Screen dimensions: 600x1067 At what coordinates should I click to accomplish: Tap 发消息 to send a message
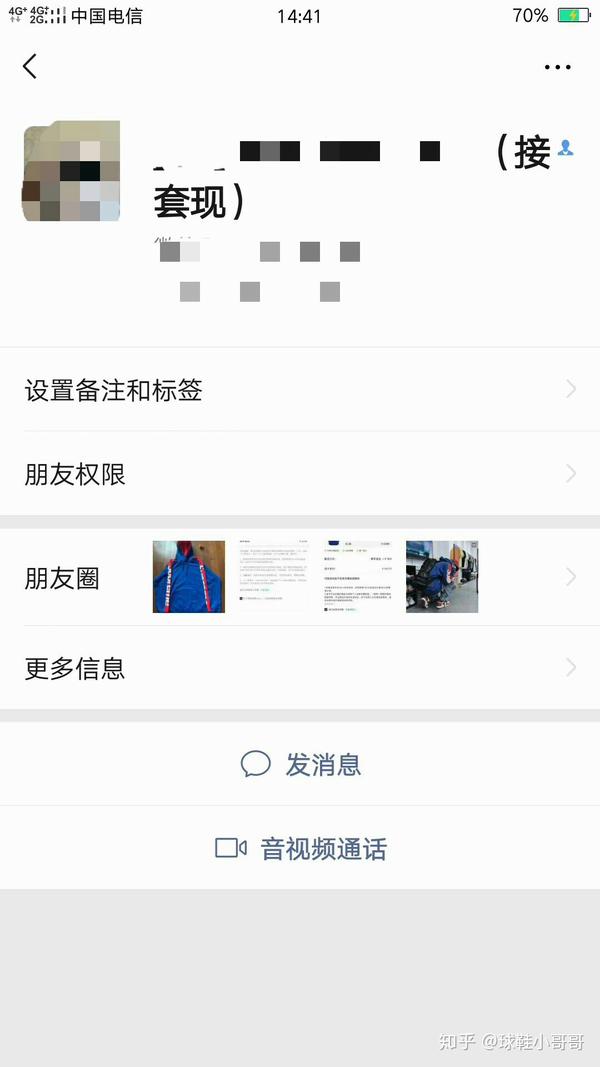(x=300, y=765)
